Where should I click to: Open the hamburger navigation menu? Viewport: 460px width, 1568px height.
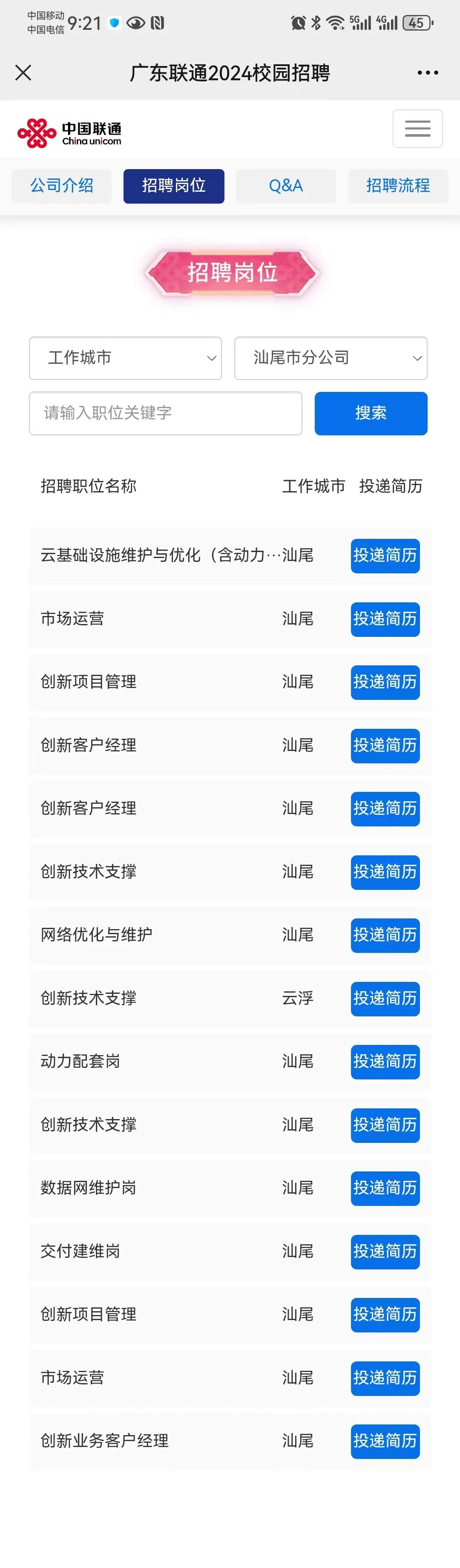click(x=417, y=129)
